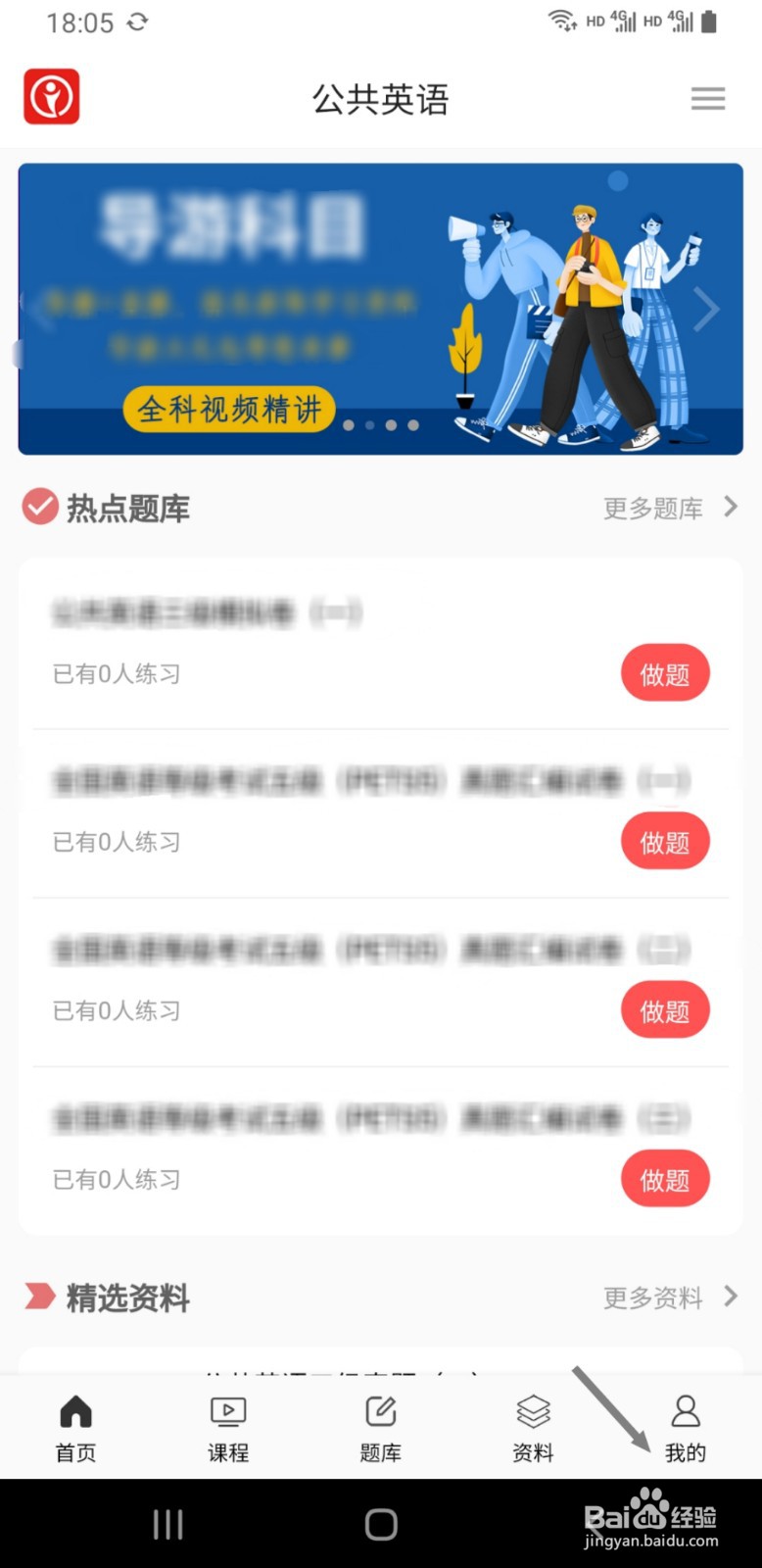762x1568 pixels.
Task: Tap the red app logo icon
Action: point(52,97)
